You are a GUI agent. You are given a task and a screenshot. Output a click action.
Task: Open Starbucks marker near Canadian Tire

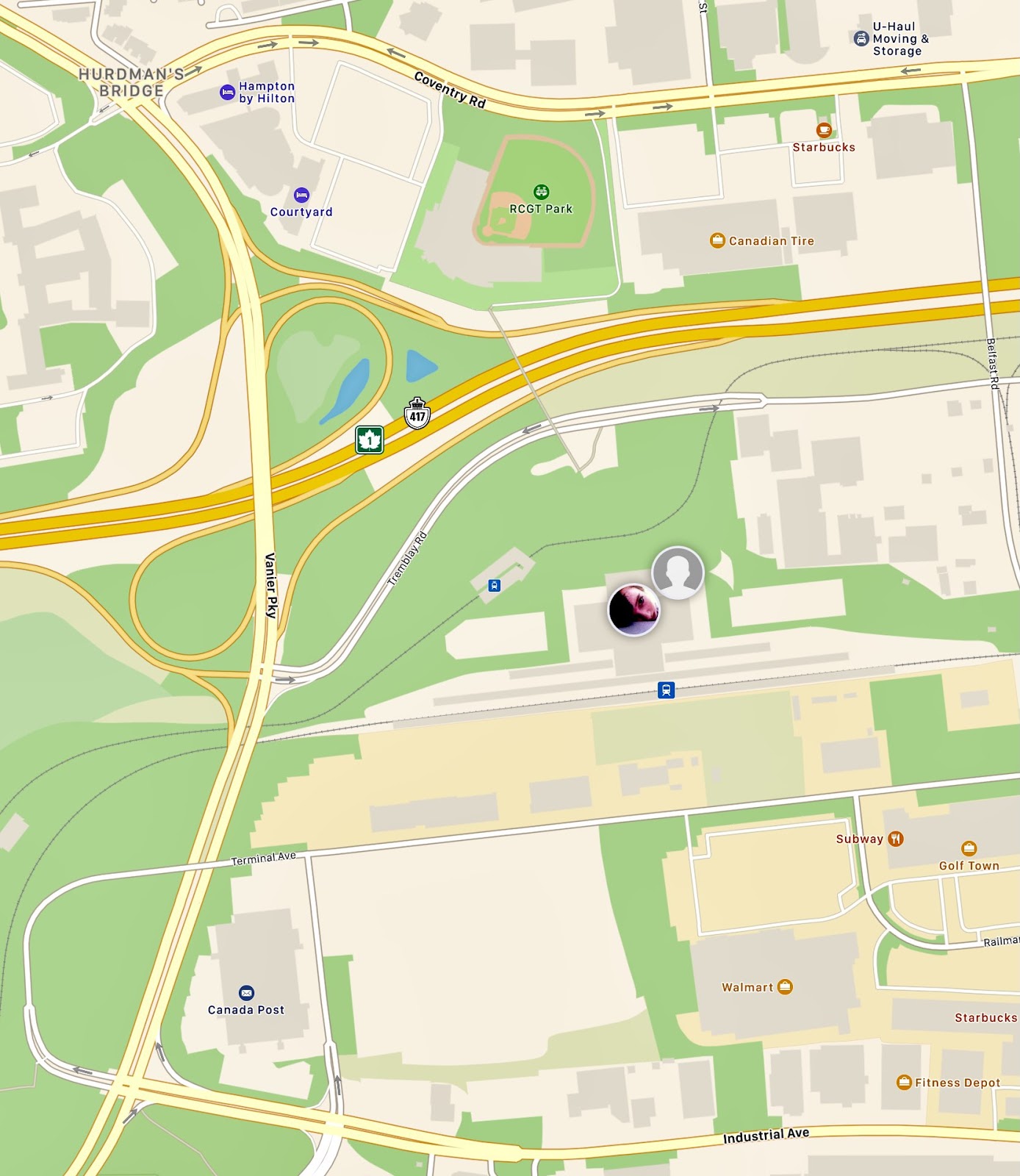824,131
